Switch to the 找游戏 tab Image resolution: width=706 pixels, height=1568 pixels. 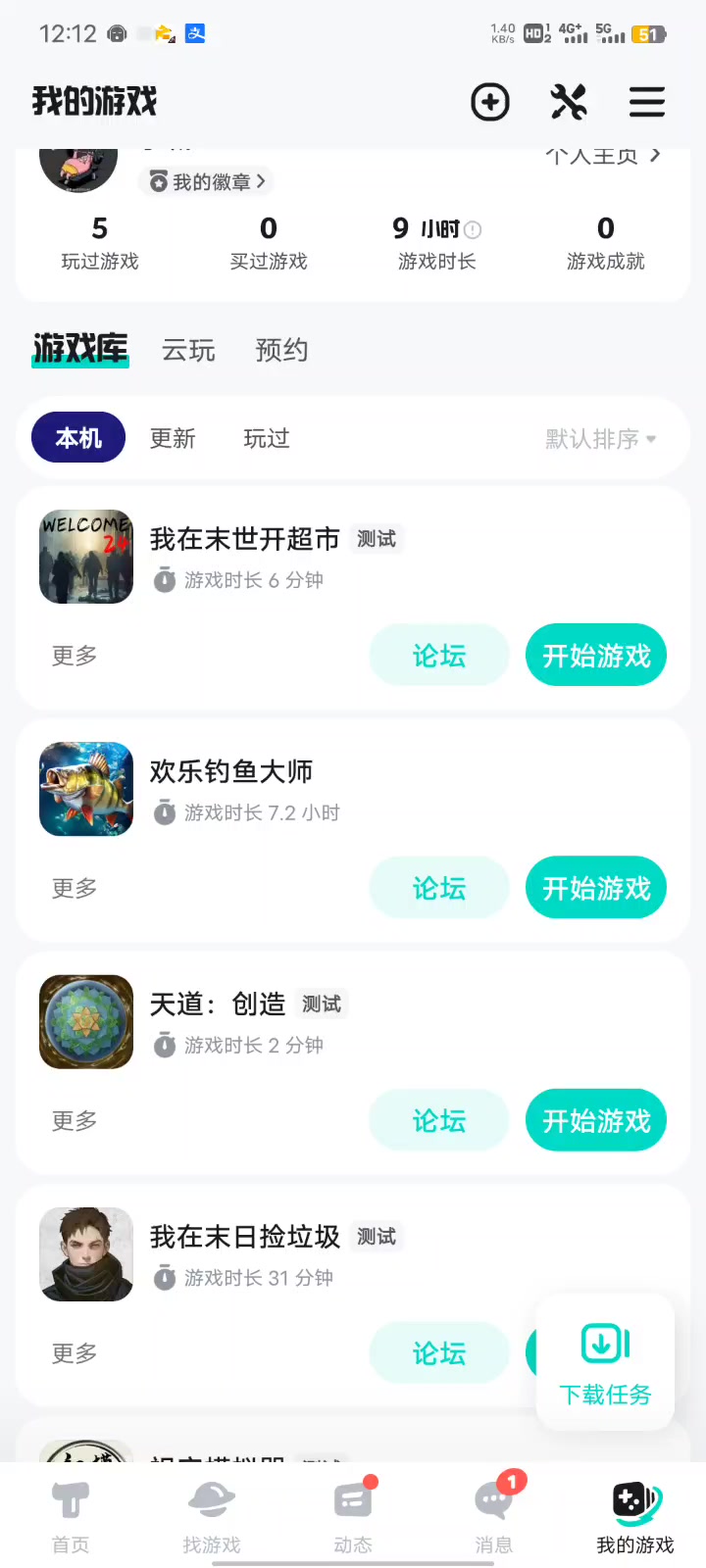click(x=212, y=1517)
